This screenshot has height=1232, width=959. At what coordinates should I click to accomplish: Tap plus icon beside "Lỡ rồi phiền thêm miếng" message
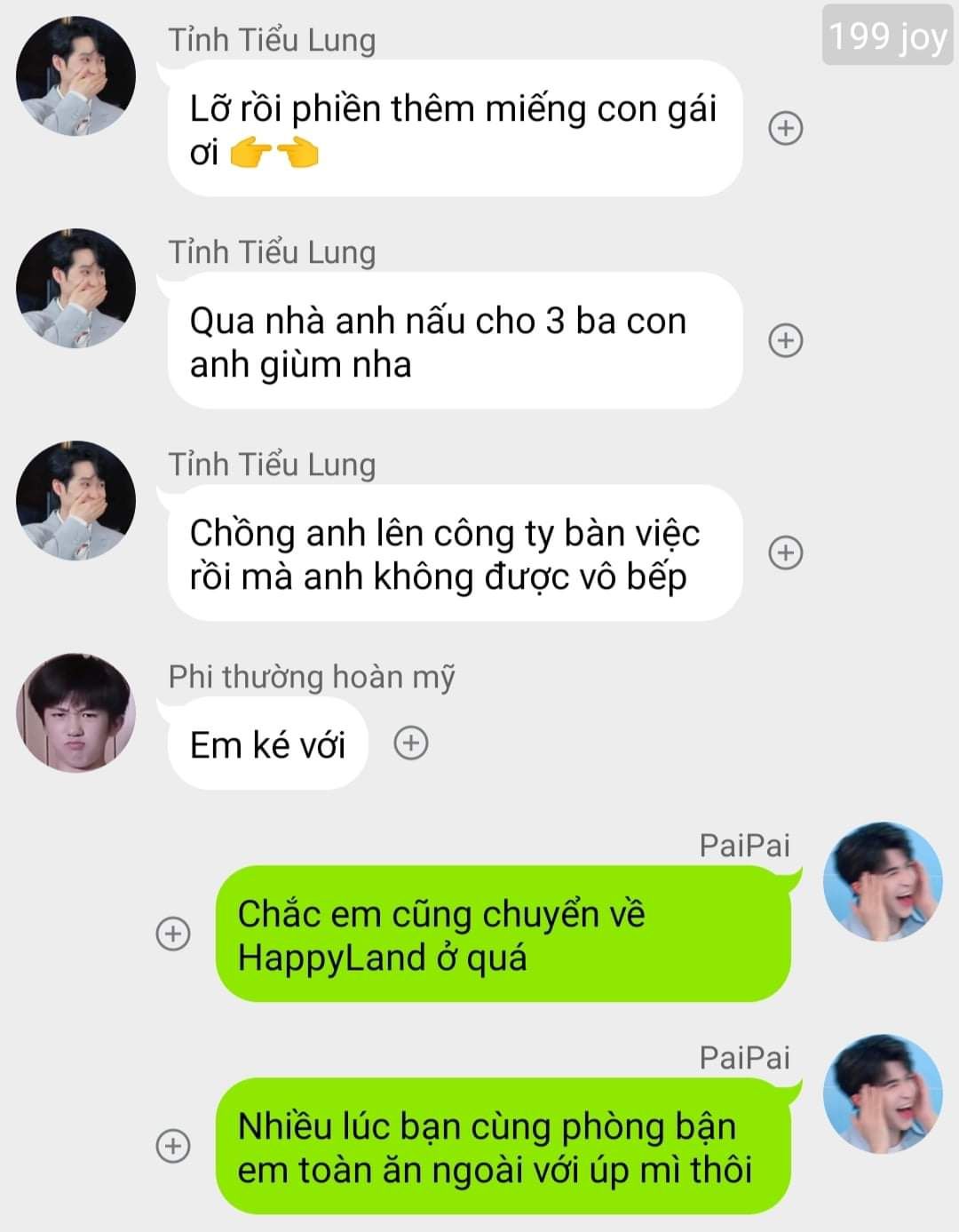click(785, 129)
